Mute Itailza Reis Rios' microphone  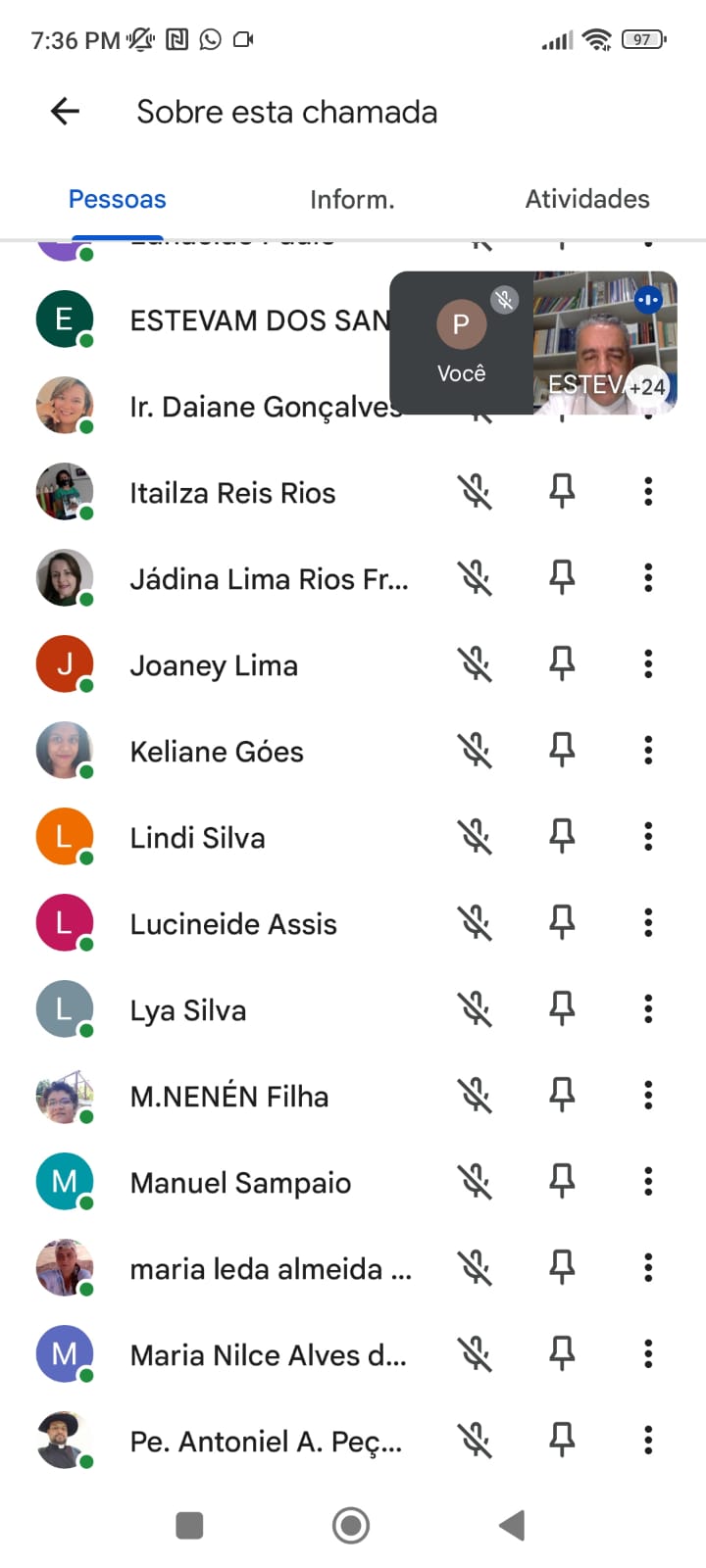476,492
